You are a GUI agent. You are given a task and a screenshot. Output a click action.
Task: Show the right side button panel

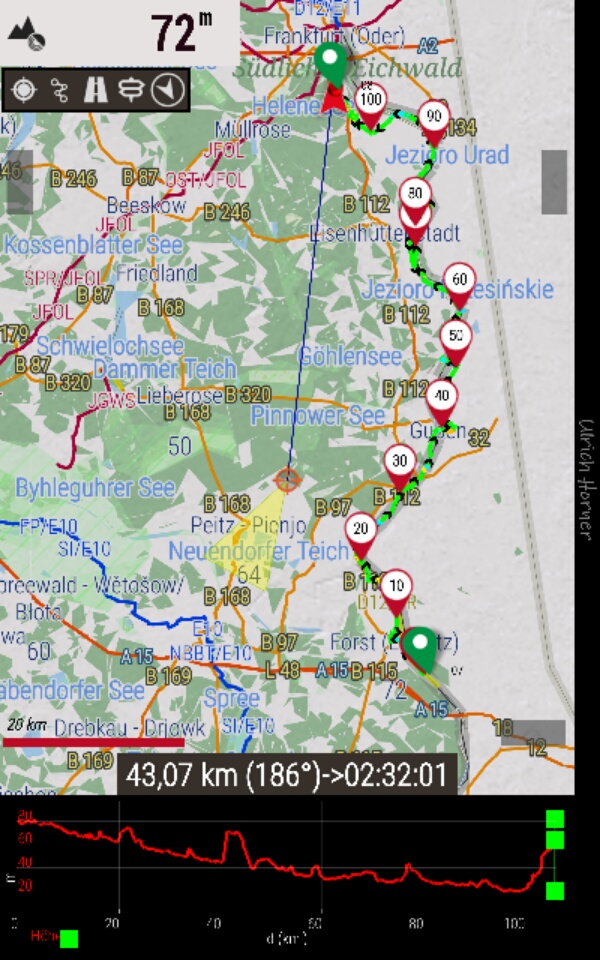(x=554, y=182)
